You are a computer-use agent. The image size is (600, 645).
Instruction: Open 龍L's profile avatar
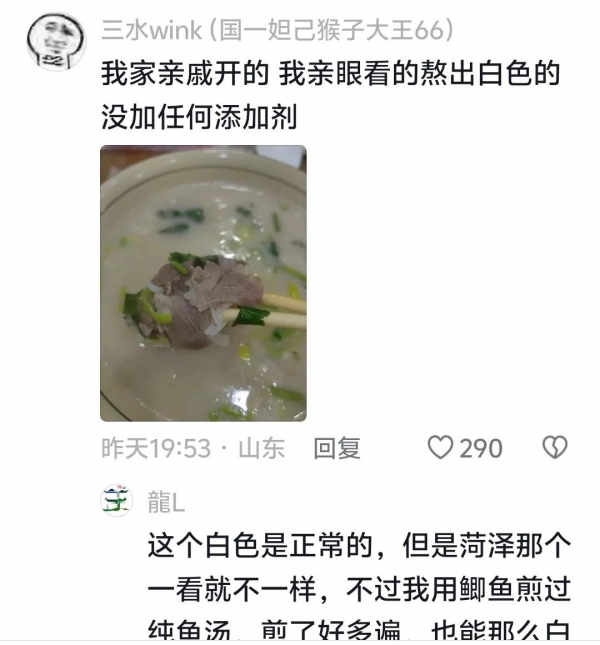click(117, 500)
